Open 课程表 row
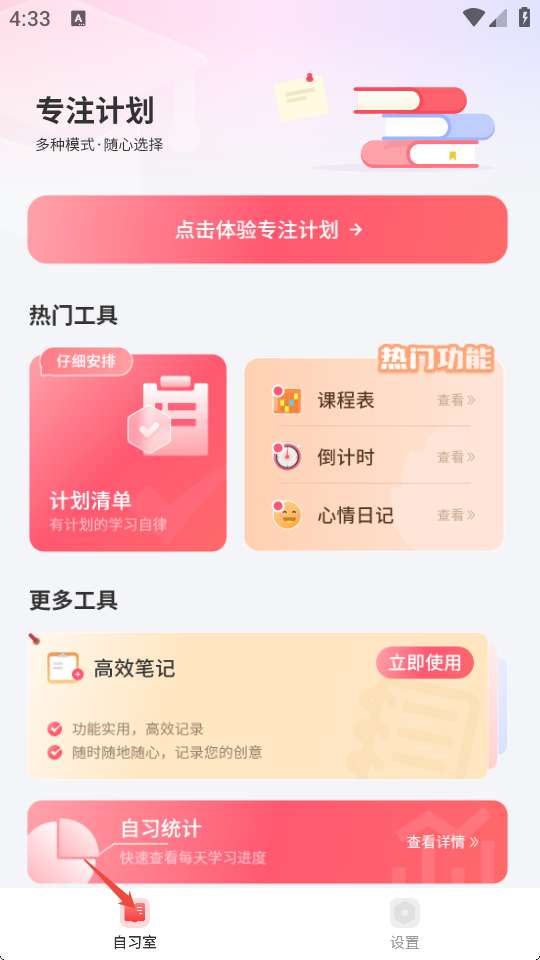 click(x=373, y=400)
